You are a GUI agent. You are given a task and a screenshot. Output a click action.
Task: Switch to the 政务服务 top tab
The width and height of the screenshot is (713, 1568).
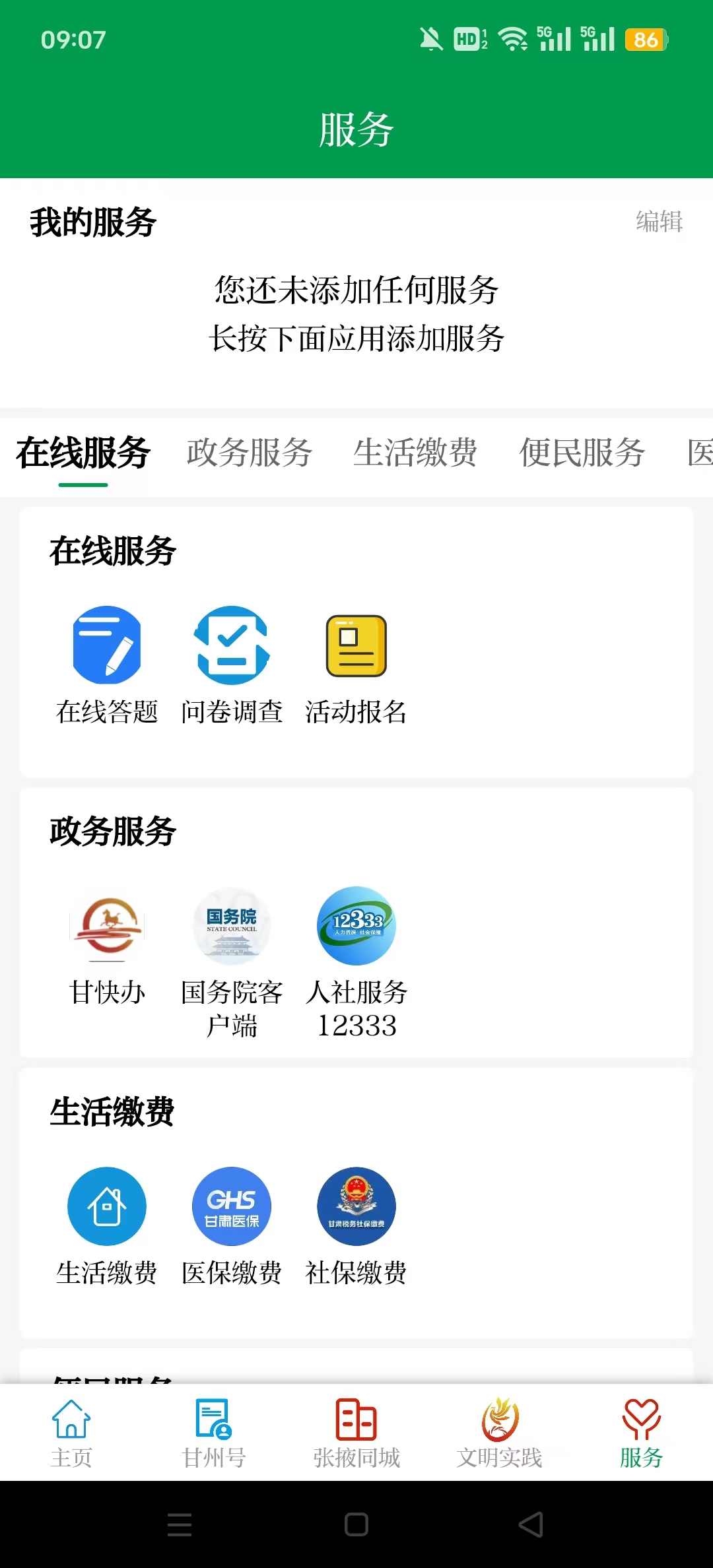[x=250, y=453]
